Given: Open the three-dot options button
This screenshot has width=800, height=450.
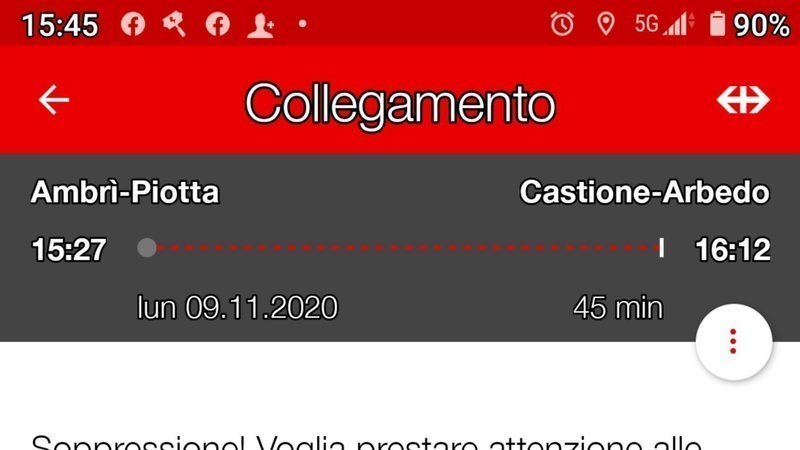Looking at the screenshot, I should [733, 341].
